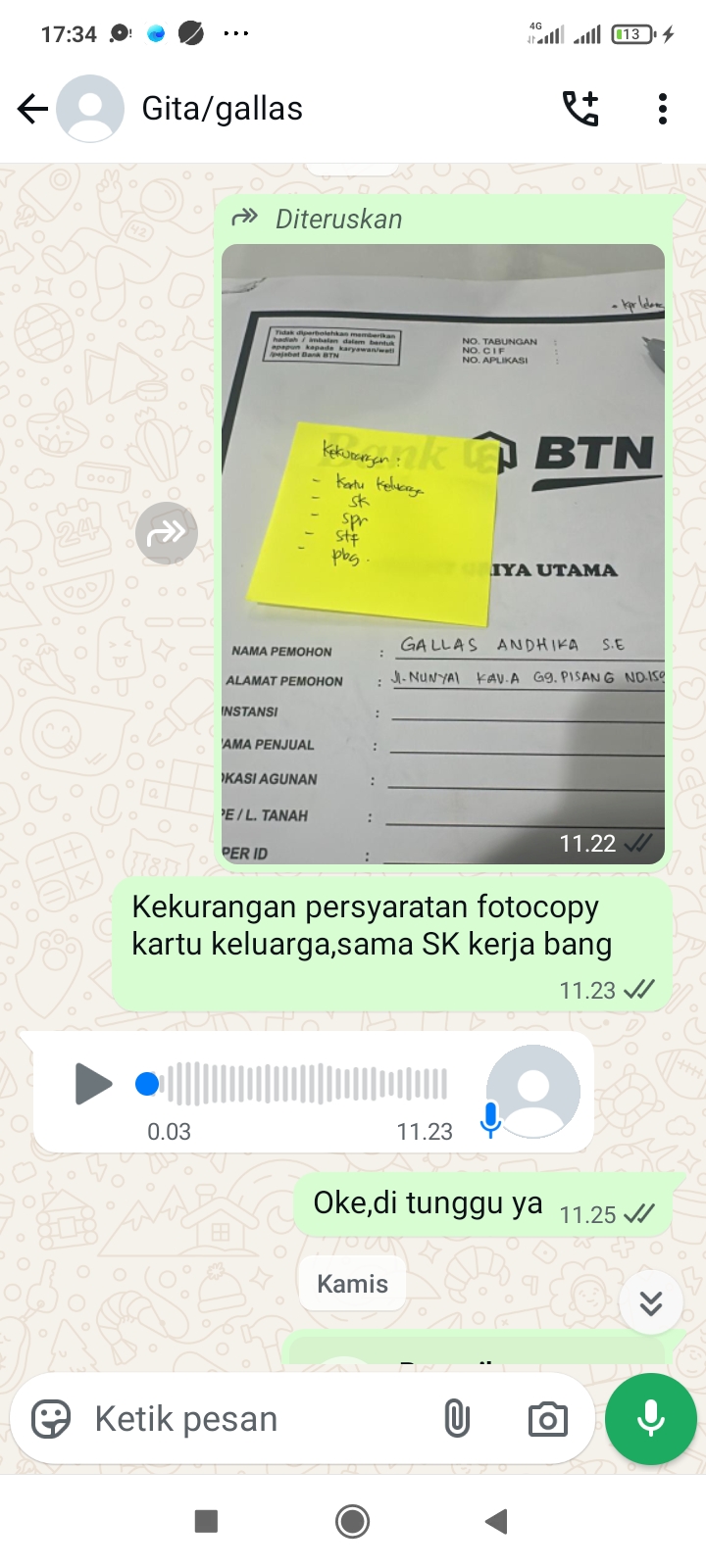The height and width of the screenshot is (1568, 706).
Task: Open the camera to send a photo
Action: click(547, 1418)
